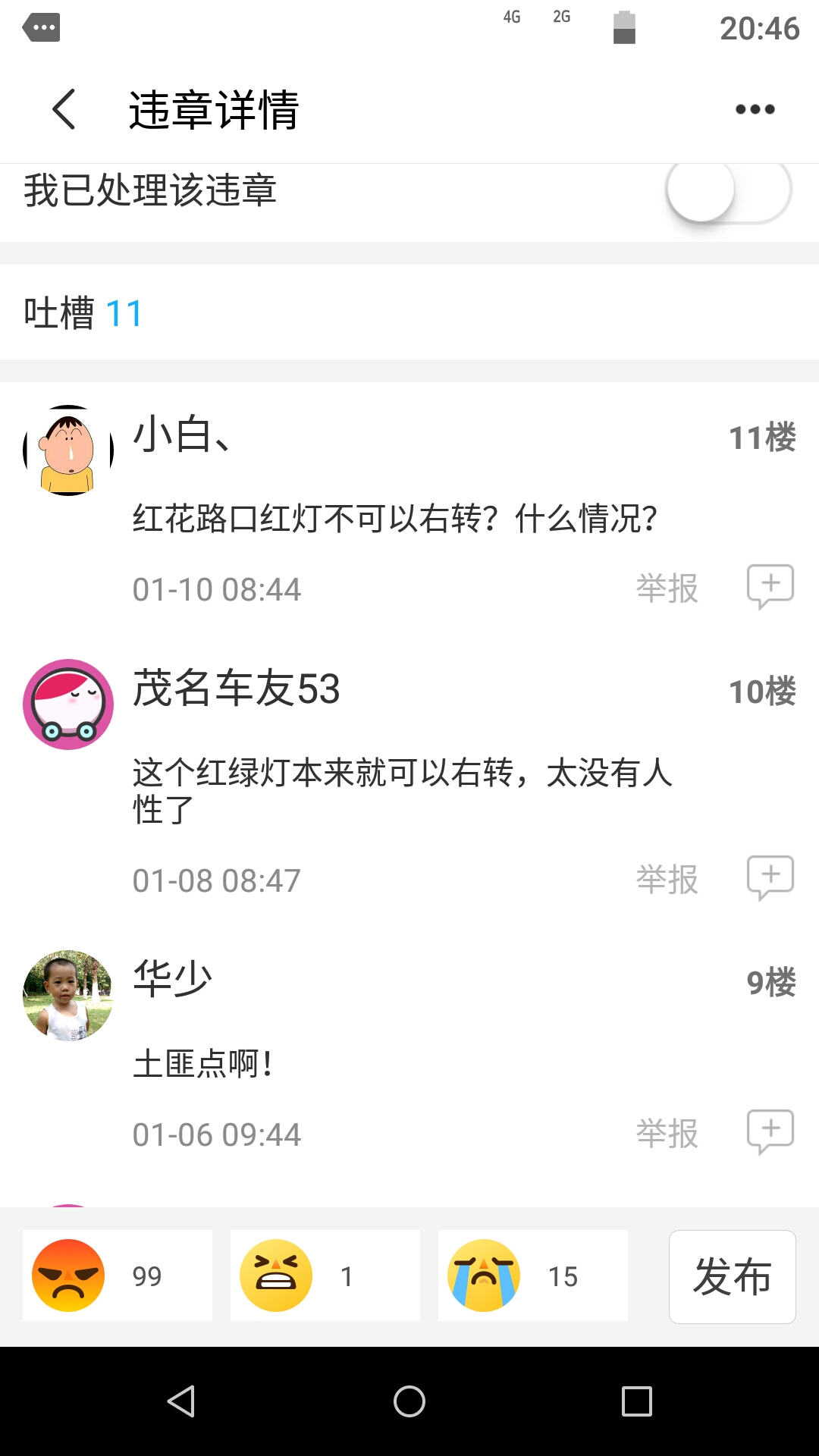Toggle 我已处理该违章 switch
Image resolution: width=819 pixels, height=1456 pixels.
tap(728, 190)
